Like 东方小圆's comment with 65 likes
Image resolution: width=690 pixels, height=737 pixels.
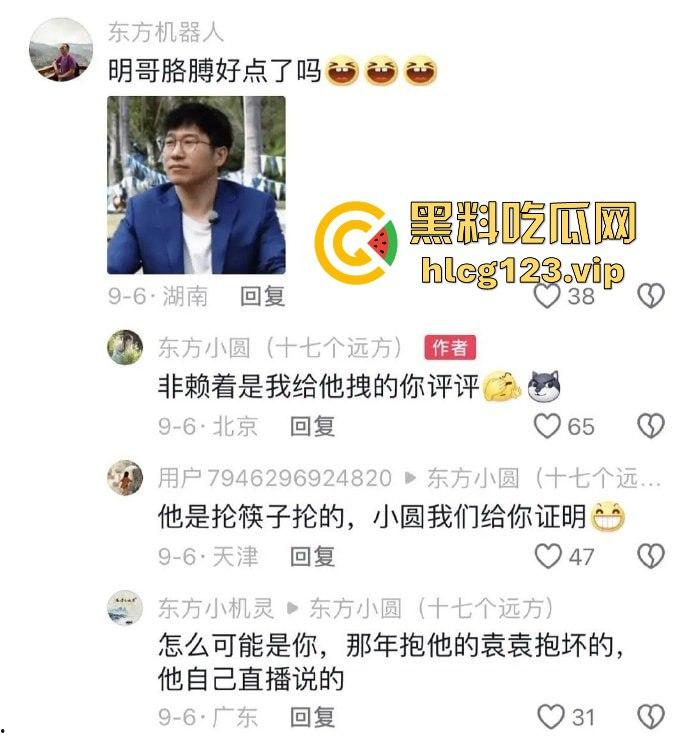point(547,427)
